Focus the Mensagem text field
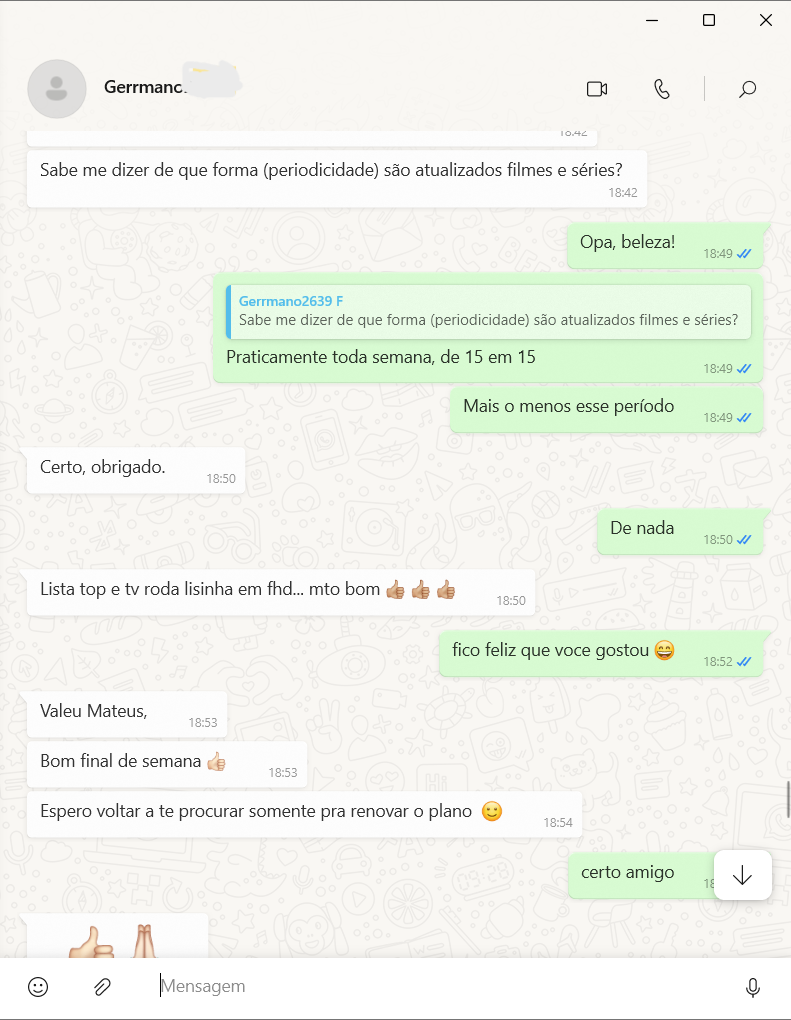This screenshot has width=791, height=1020. [x=440, y=987]
